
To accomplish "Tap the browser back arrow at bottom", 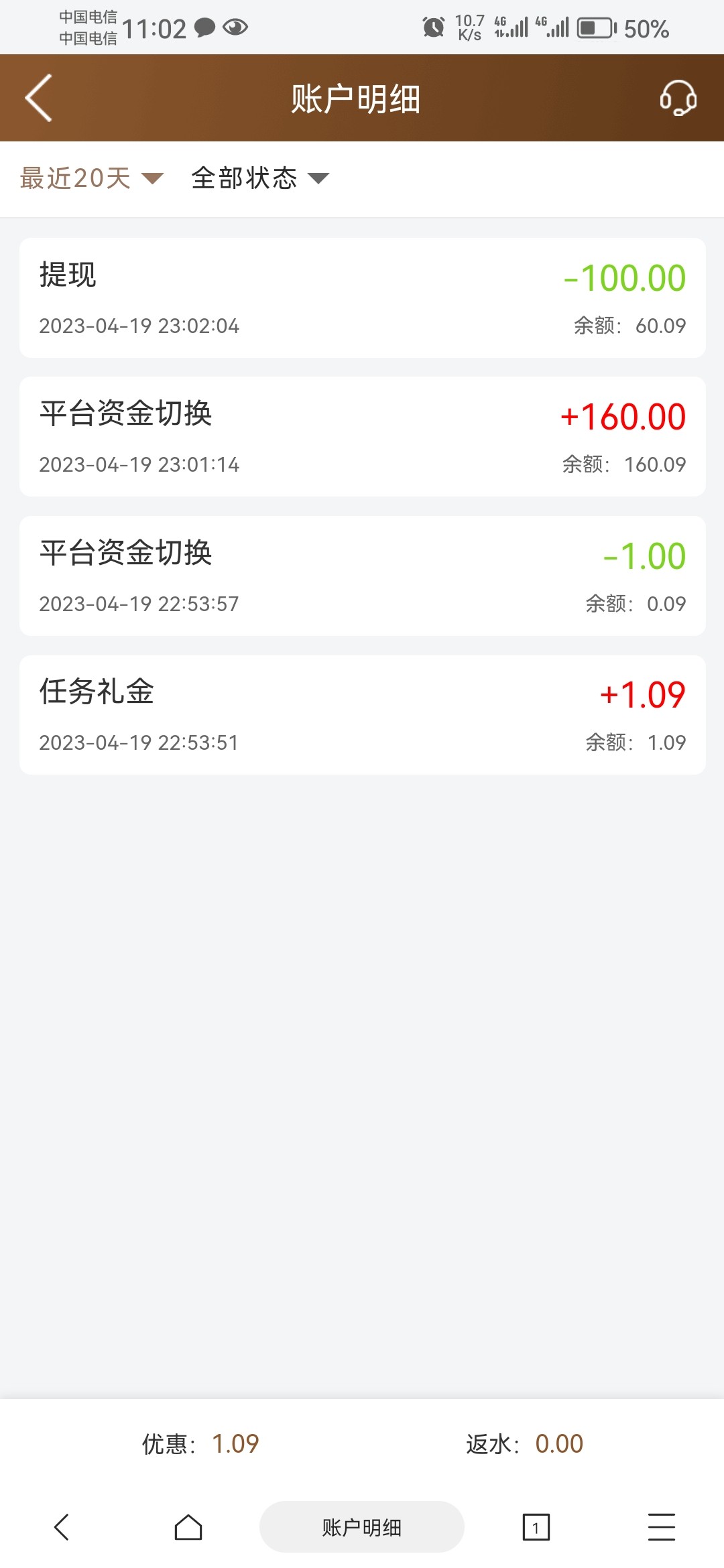I will pos(62,1527).
